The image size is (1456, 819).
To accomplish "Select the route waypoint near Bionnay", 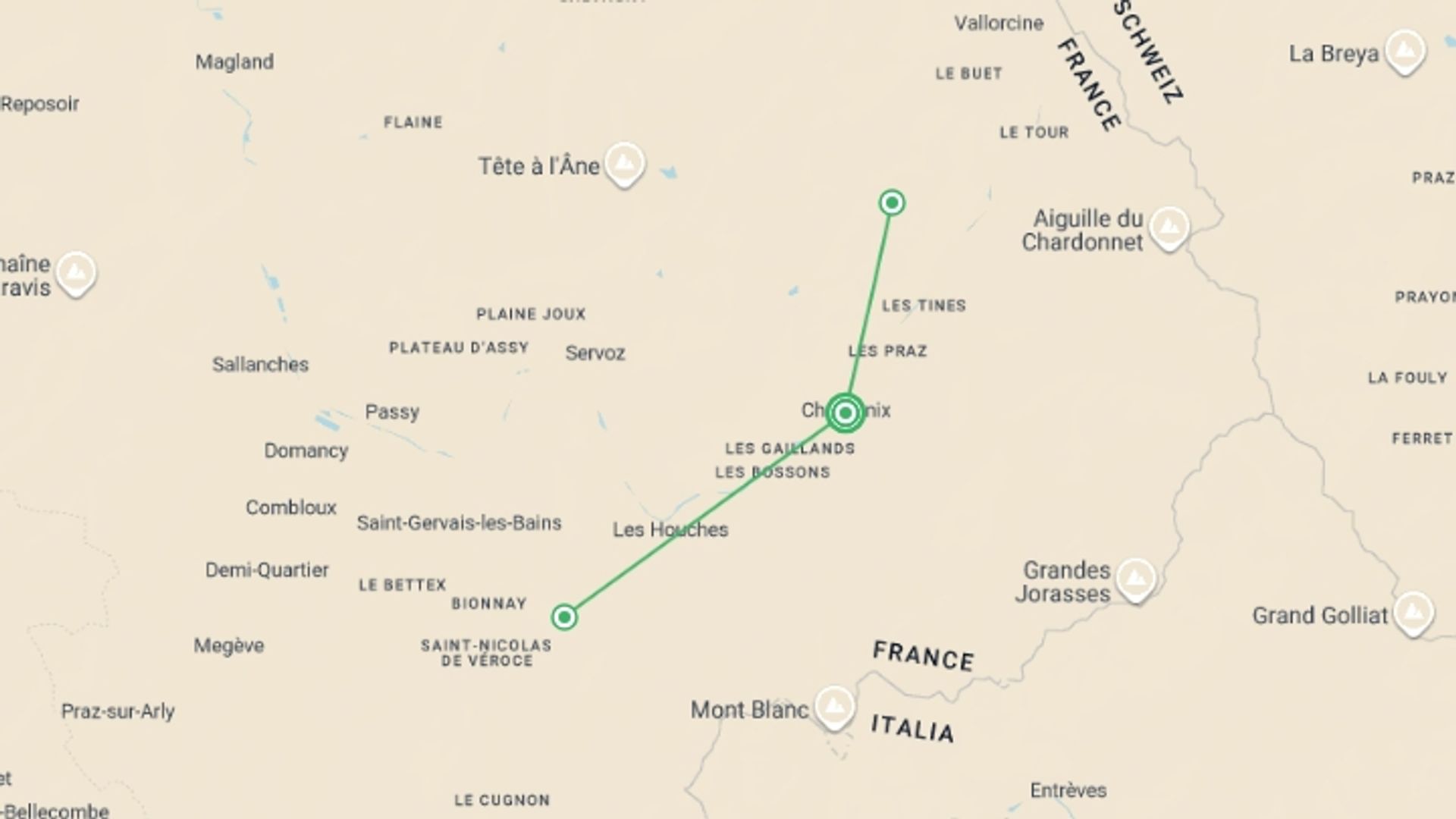I will coord(564,617).
